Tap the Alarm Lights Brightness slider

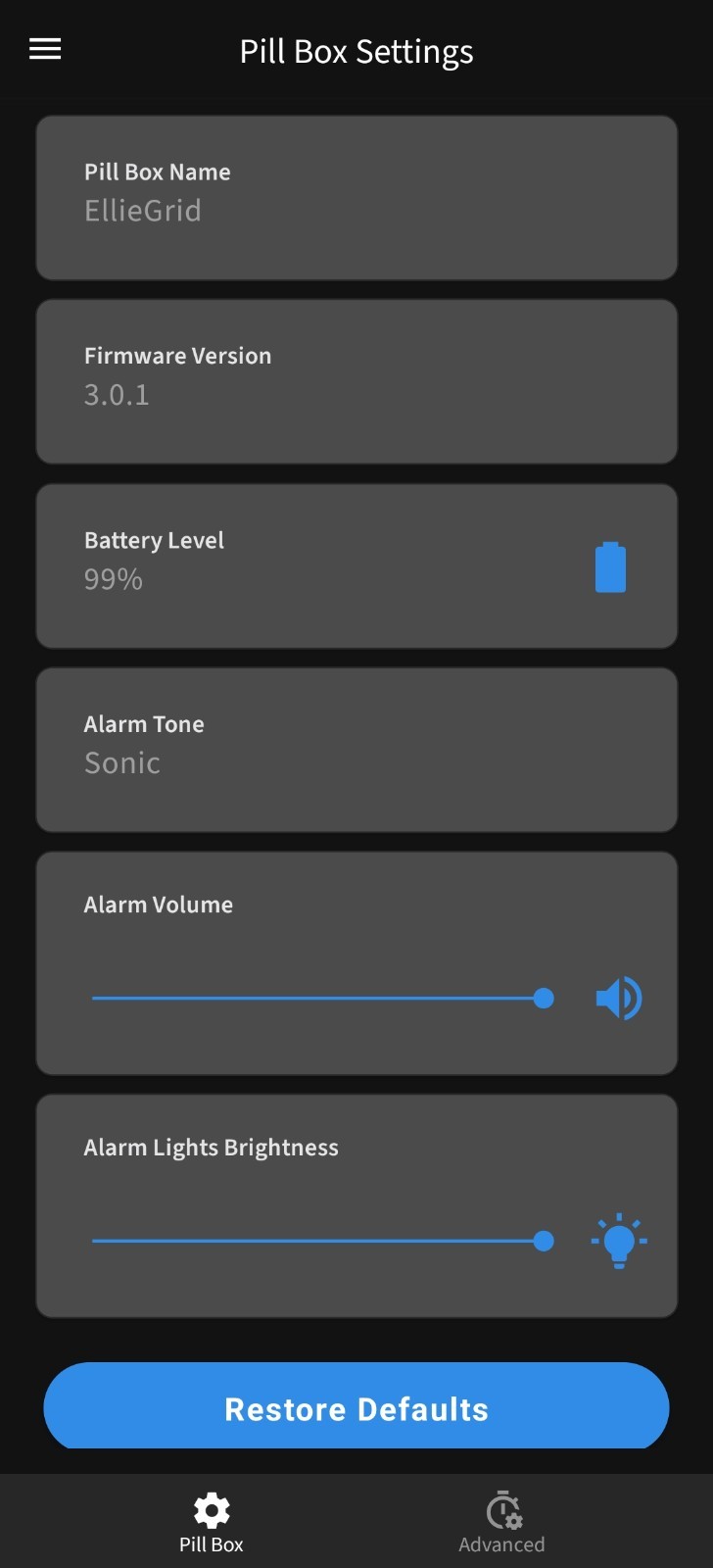[x=318, y=1241]
